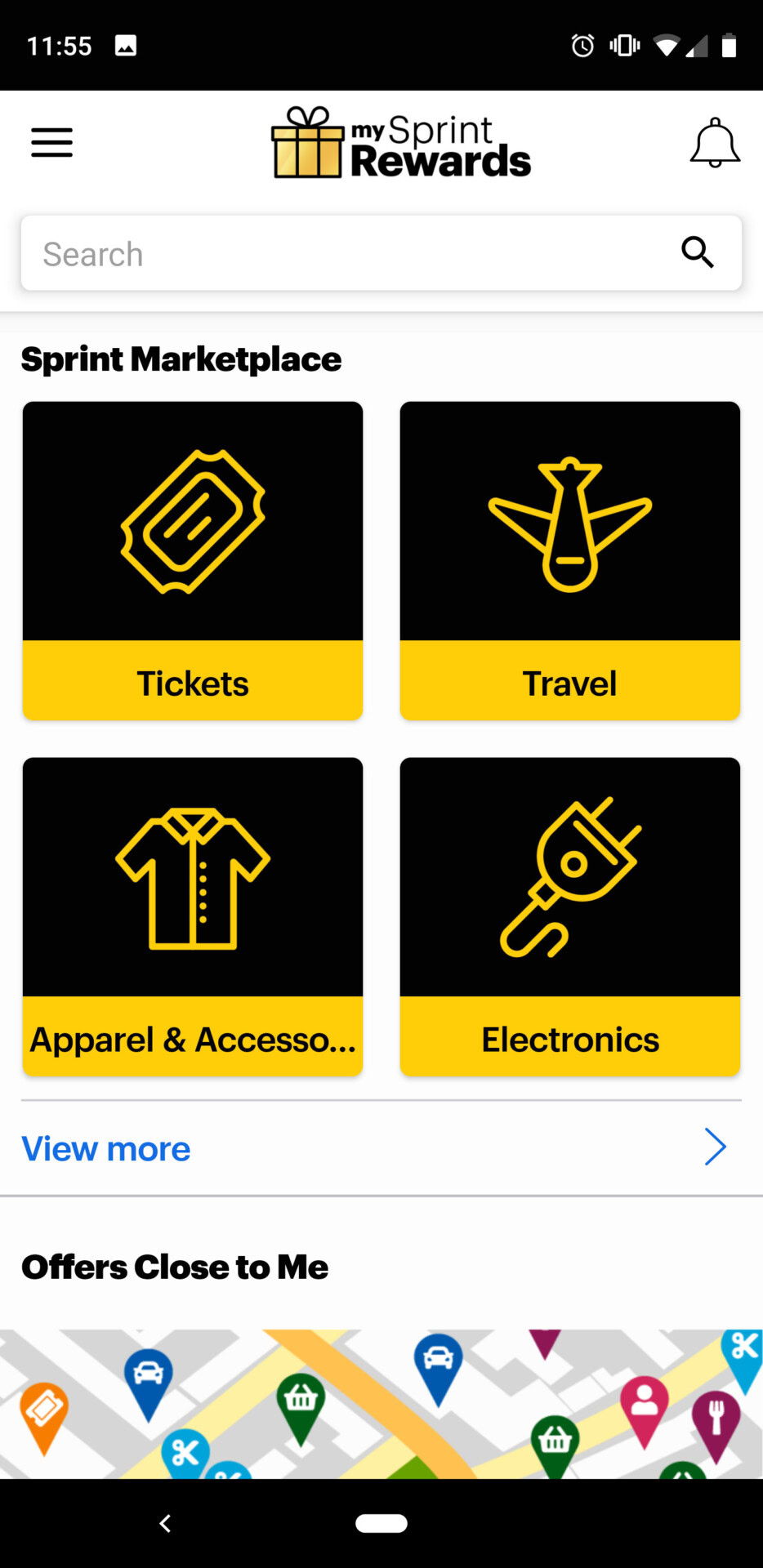Tap the magnifying glass search icon

tap(698, 252)
